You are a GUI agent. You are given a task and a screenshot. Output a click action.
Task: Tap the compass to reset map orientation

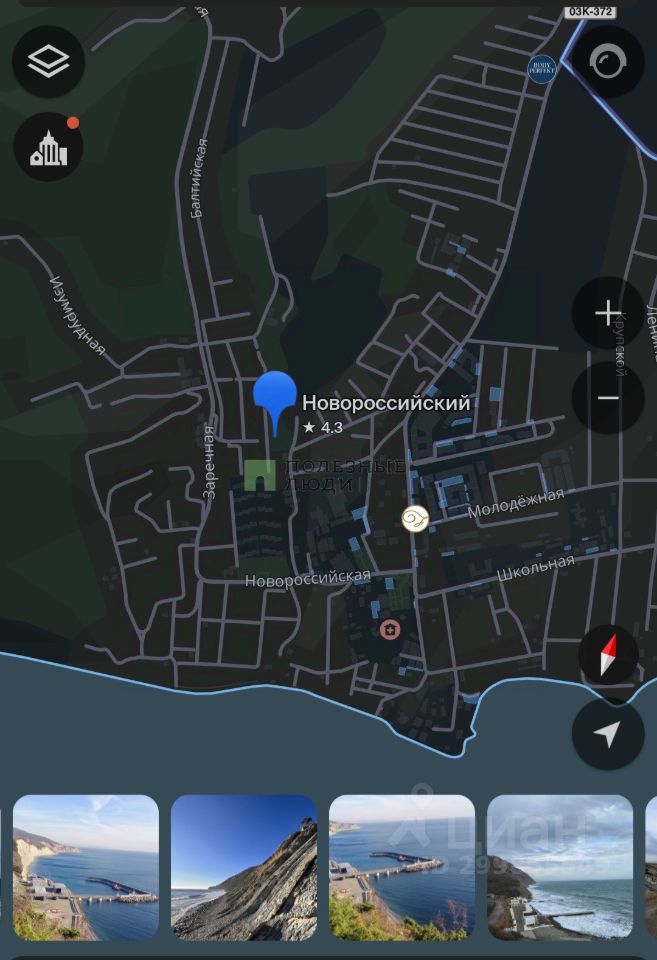click(607, 656)
